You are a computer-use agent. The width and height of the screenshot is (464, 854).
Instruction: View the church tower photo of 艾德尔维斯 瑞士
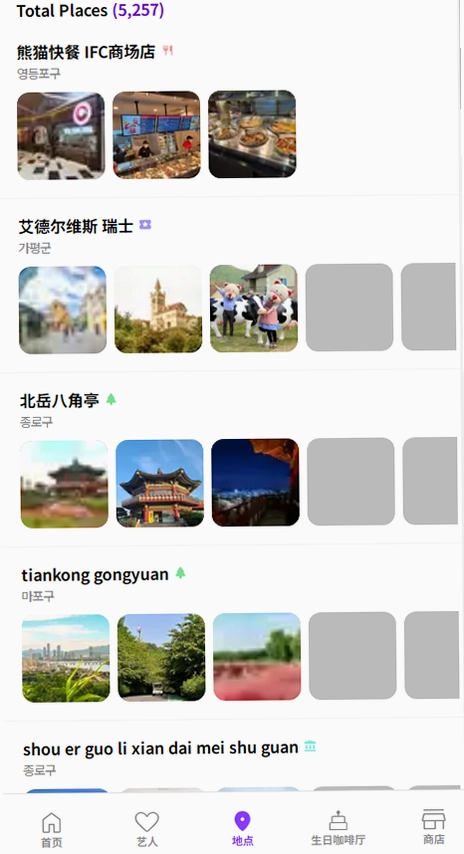point(158,309)
